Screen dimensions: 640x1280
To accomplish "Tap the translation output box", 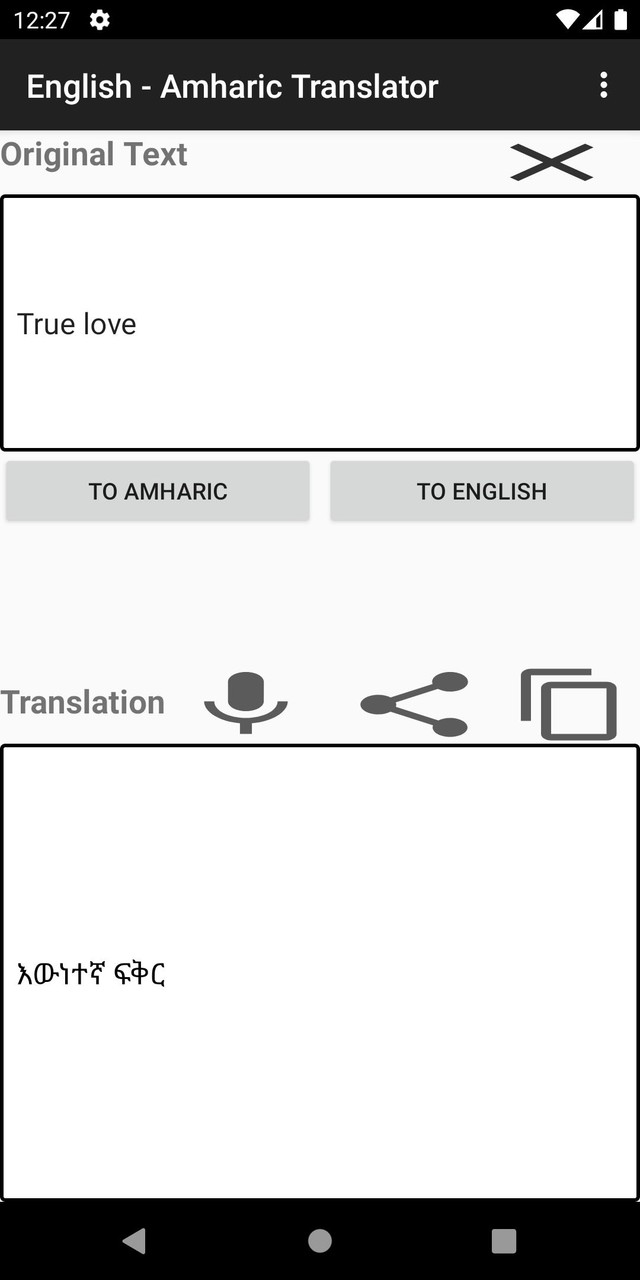I will point(320,972).
